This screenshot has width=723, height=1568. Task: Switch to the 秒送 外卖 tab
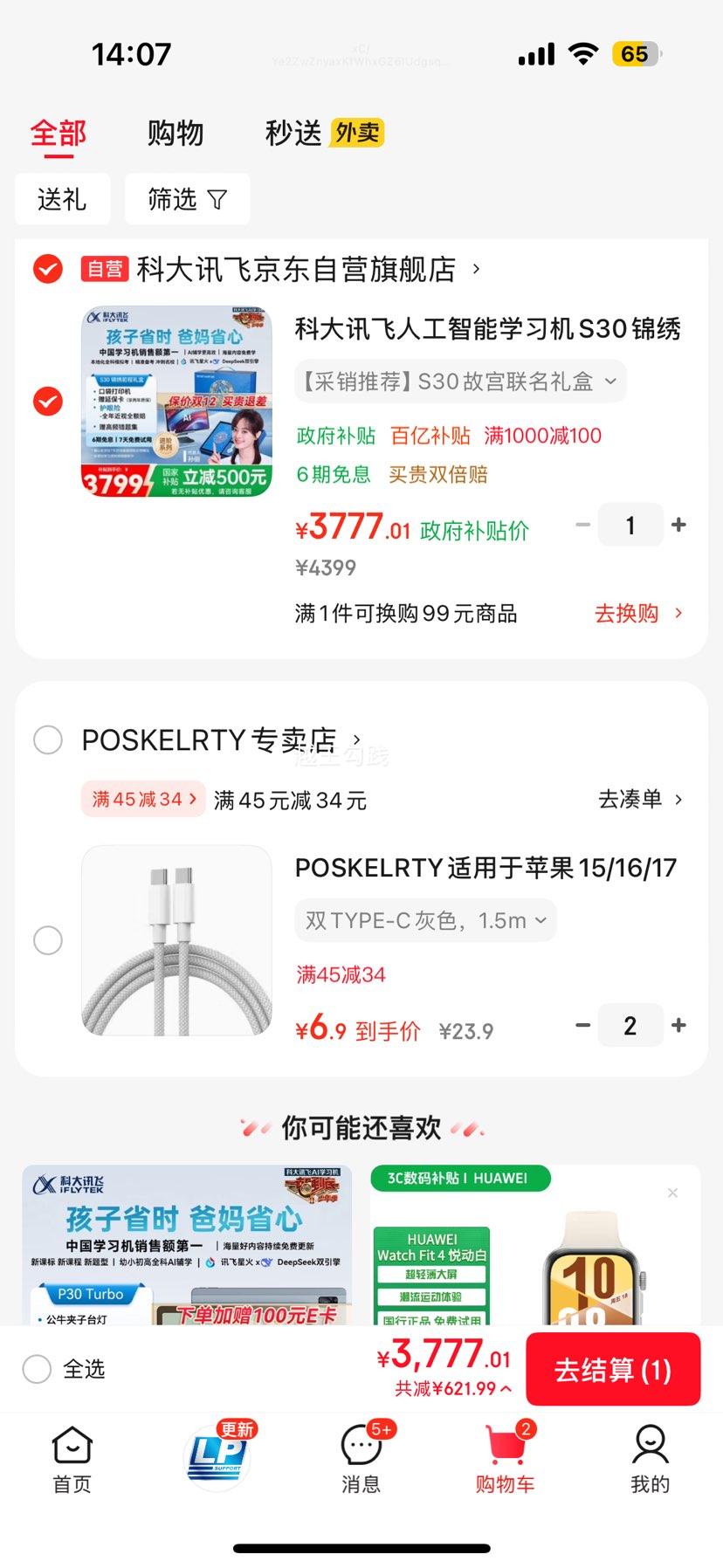pyautogui.click(x=324, y=134)
